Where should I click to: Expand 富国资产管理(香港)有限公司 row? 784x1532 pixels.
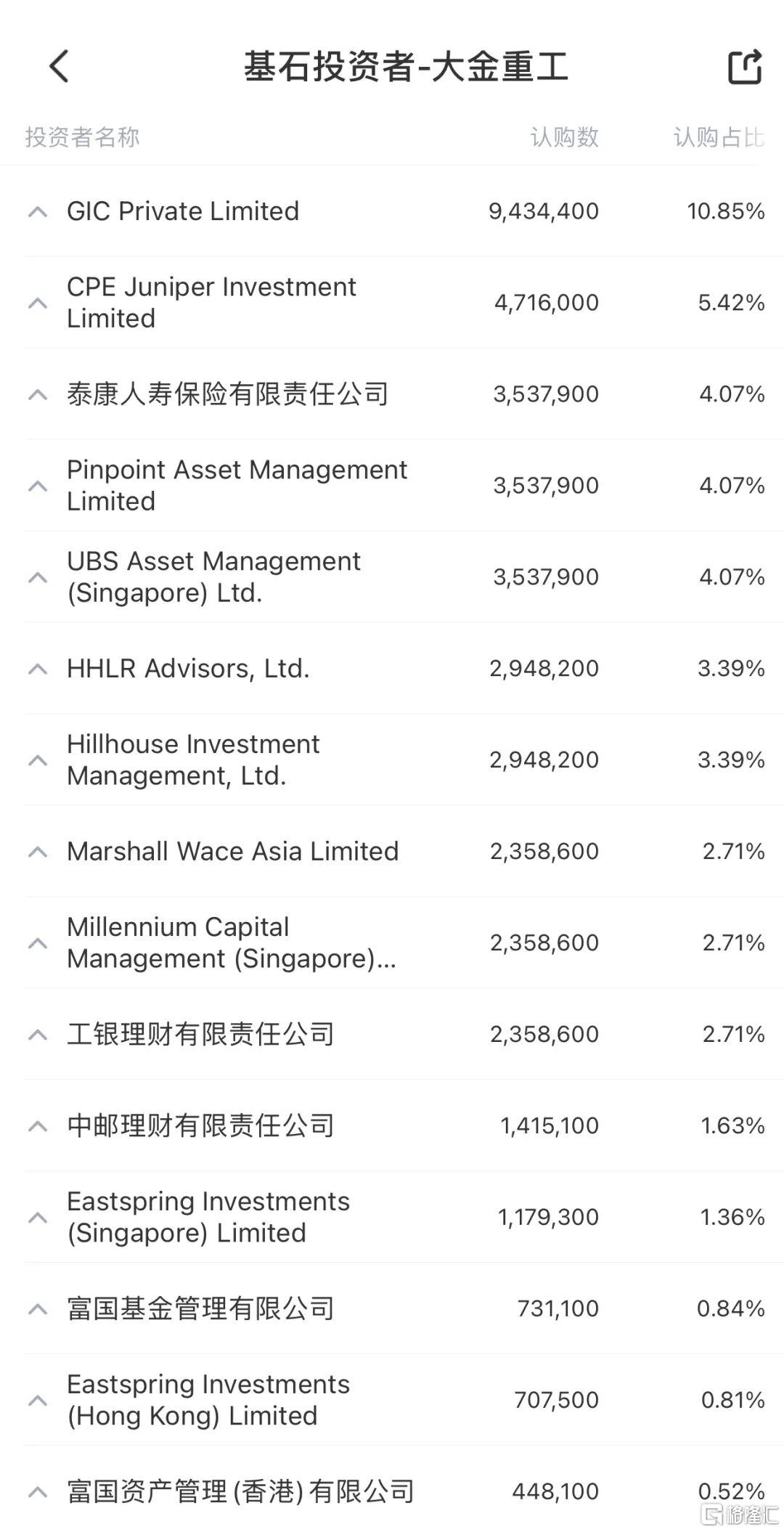click(38, 1493)
